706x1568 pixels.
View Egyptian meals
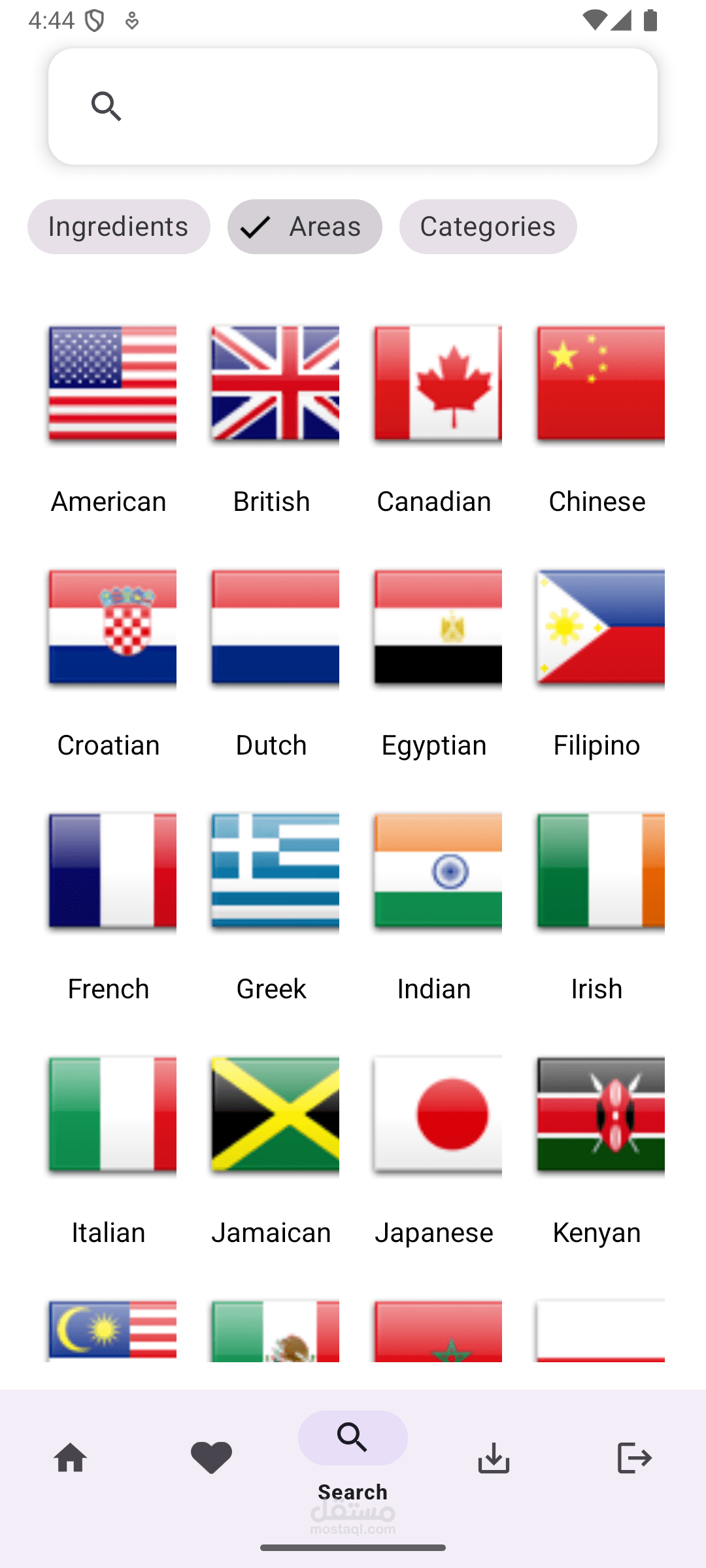coord(435,662)
